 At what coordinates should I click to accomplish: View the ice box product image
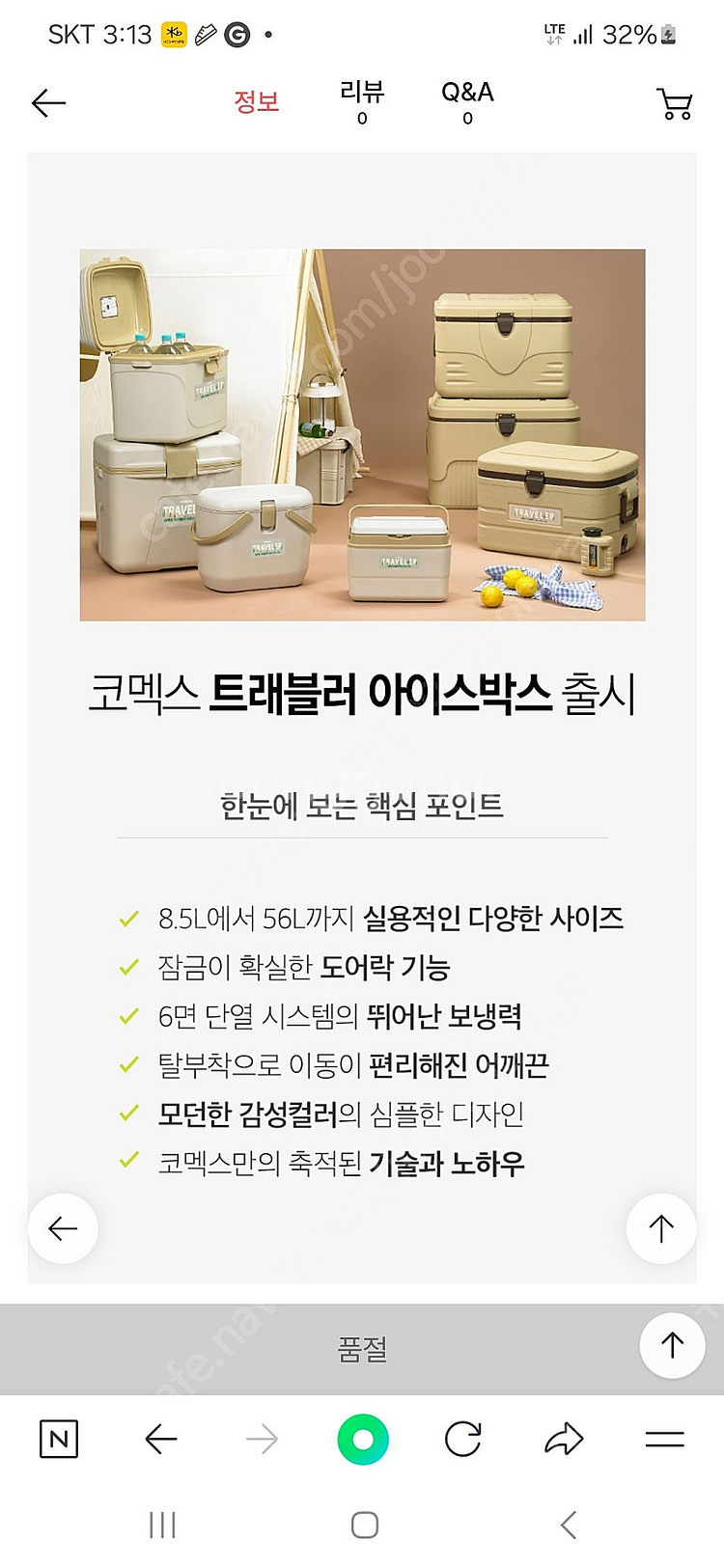pyautogui.click(x=362, y=435)
